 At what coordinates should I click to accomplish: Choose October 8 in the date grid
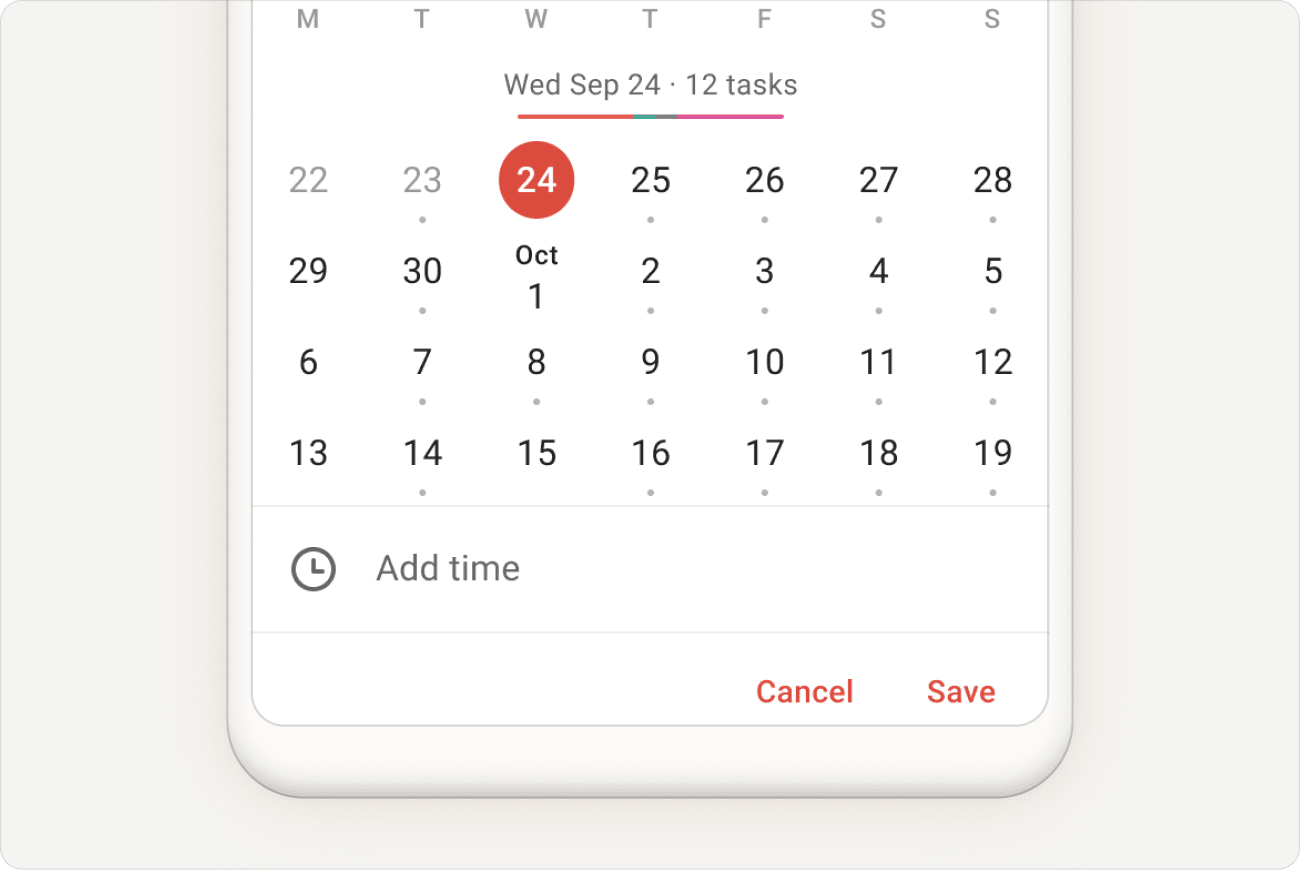pos(536,363)
